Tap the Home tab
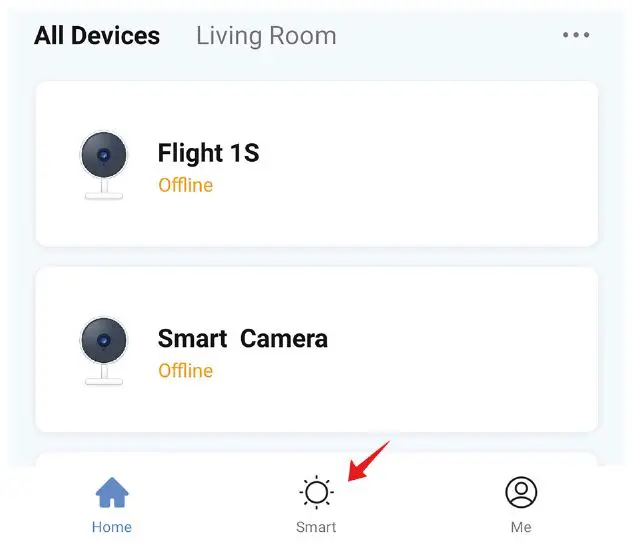The width and height of the screenshot is (632, 559). [112, 505]
